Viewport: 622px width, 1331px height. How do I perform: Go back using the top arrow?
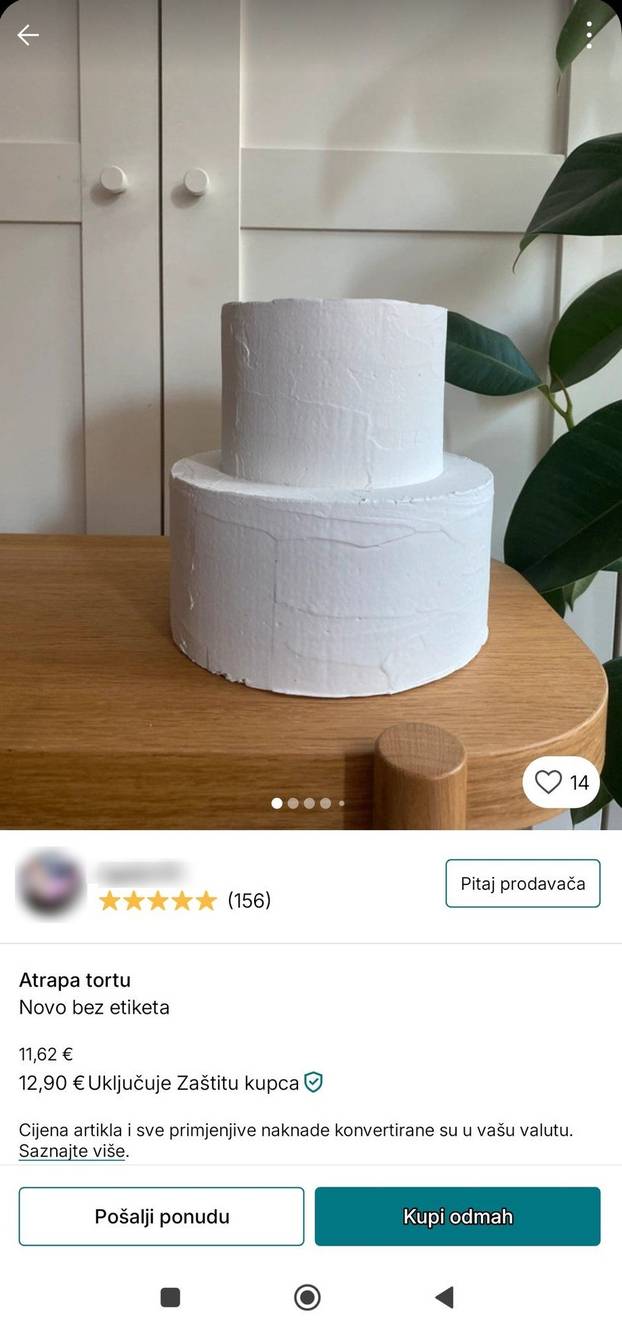coord(28,35)
